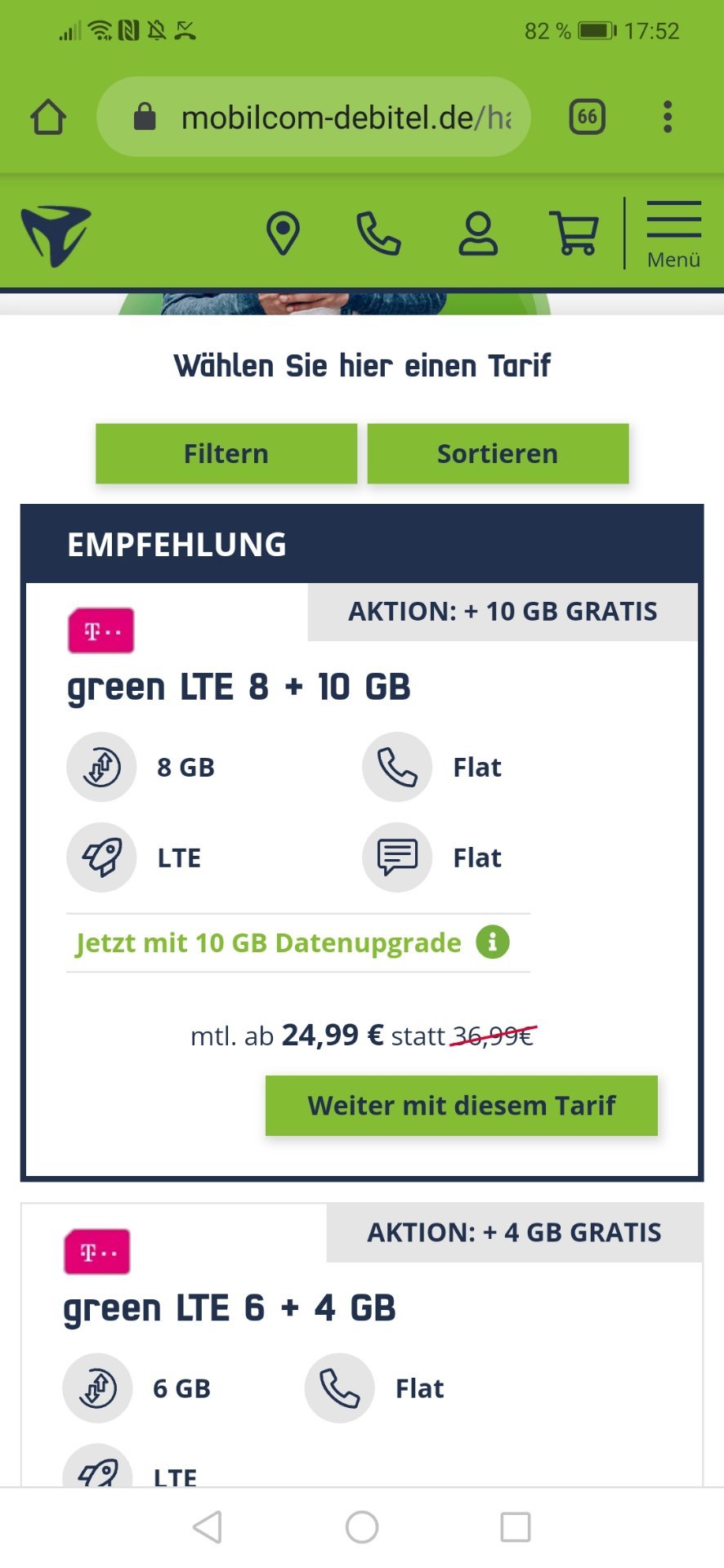Viewport: 724px width, 1568px height.
Task: Open the user account icon
Action: tap(477, 234)
